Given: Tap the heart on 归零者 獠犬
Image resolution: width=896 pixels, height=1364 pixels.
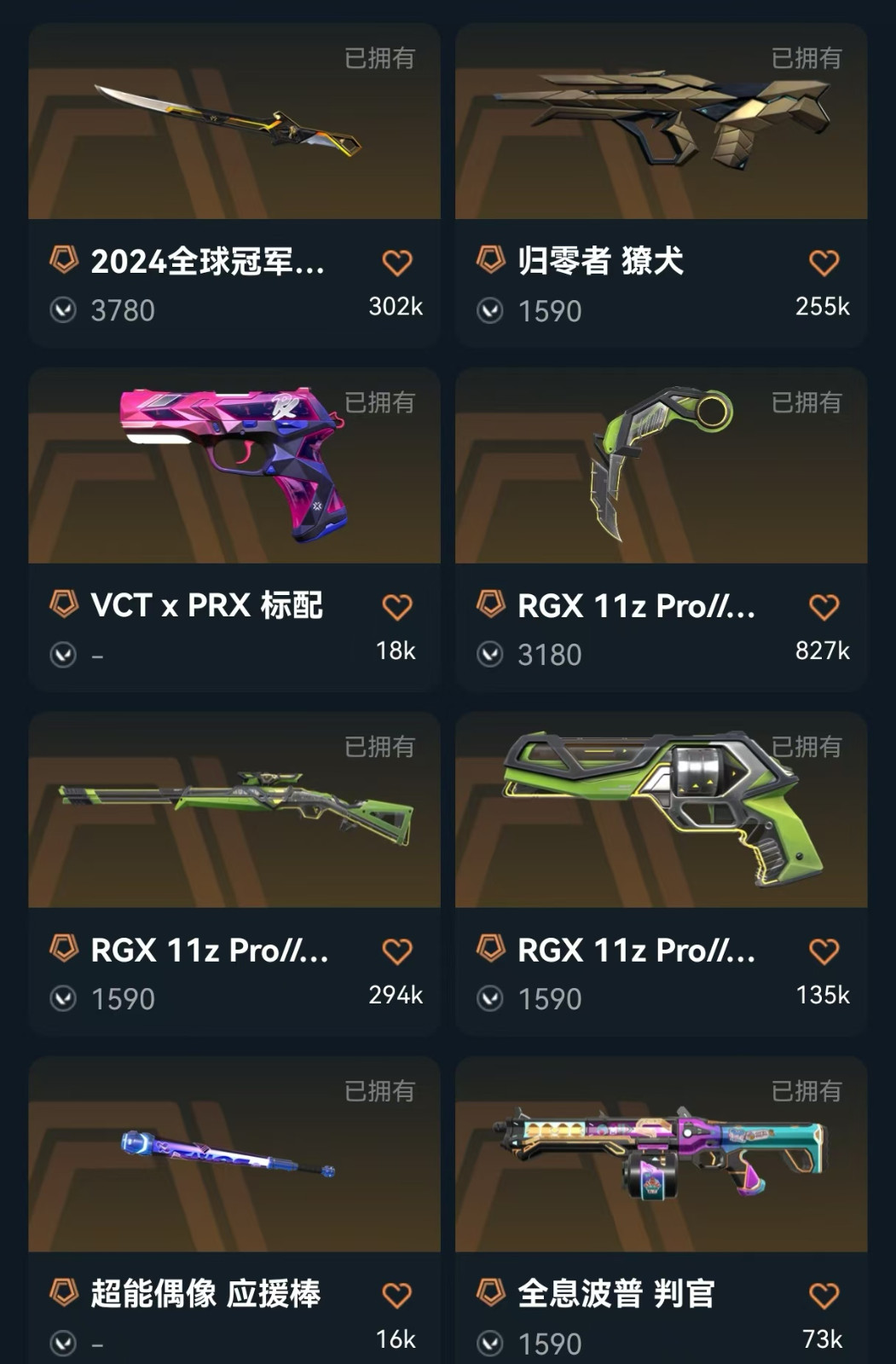Looking at the screenshot, I should (x=824, y=263).
